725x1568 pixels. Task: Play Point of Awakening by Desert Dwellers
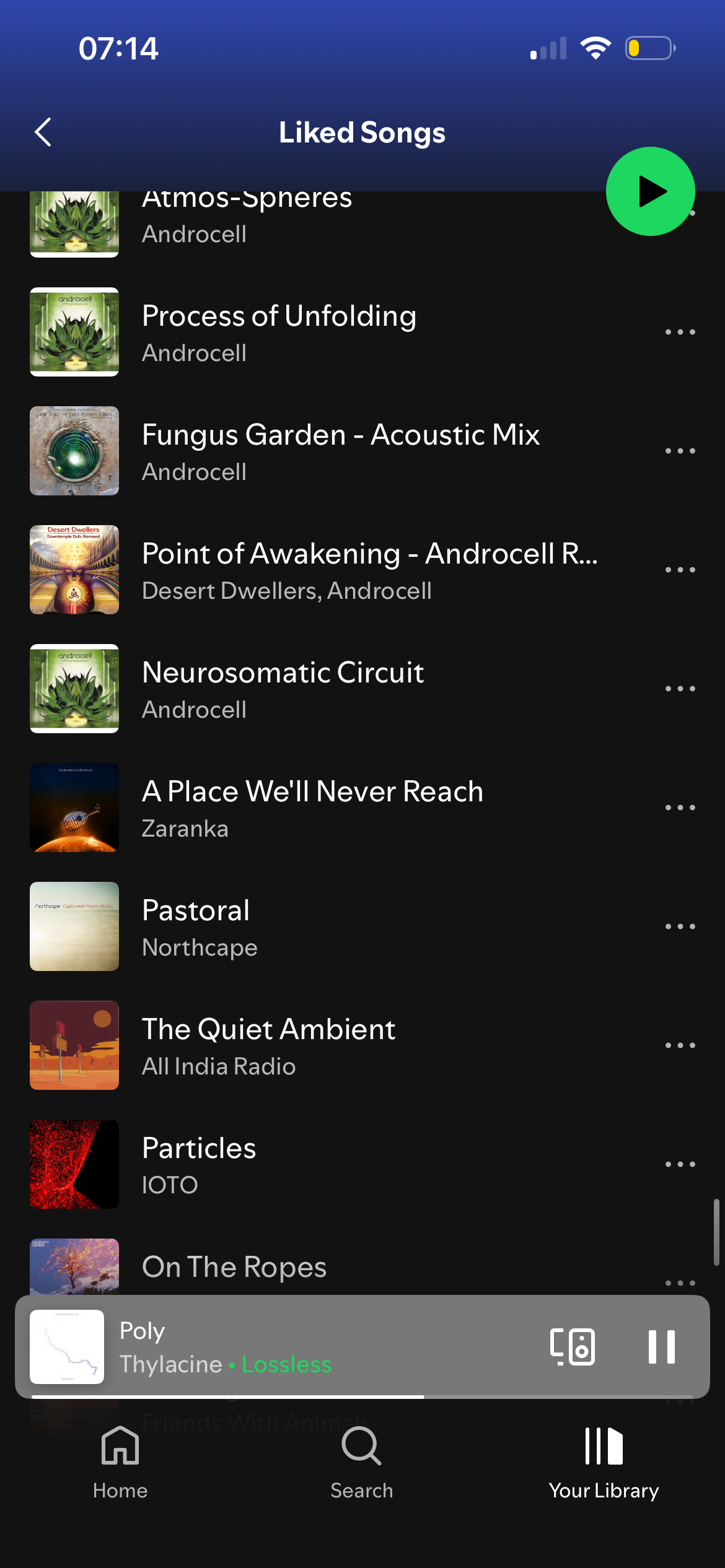[369, 570]
